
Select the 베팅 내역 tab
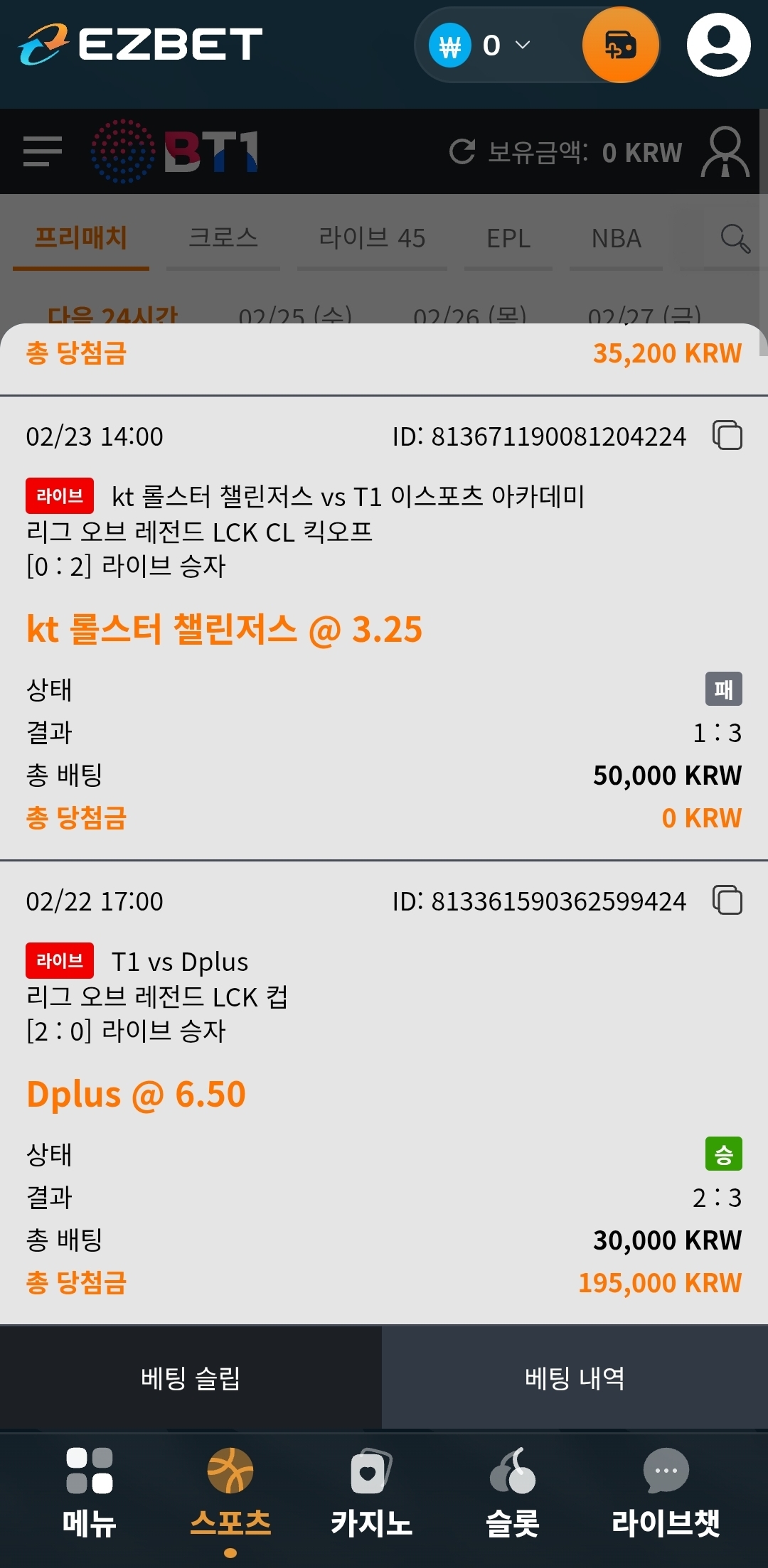point(575,1378)
